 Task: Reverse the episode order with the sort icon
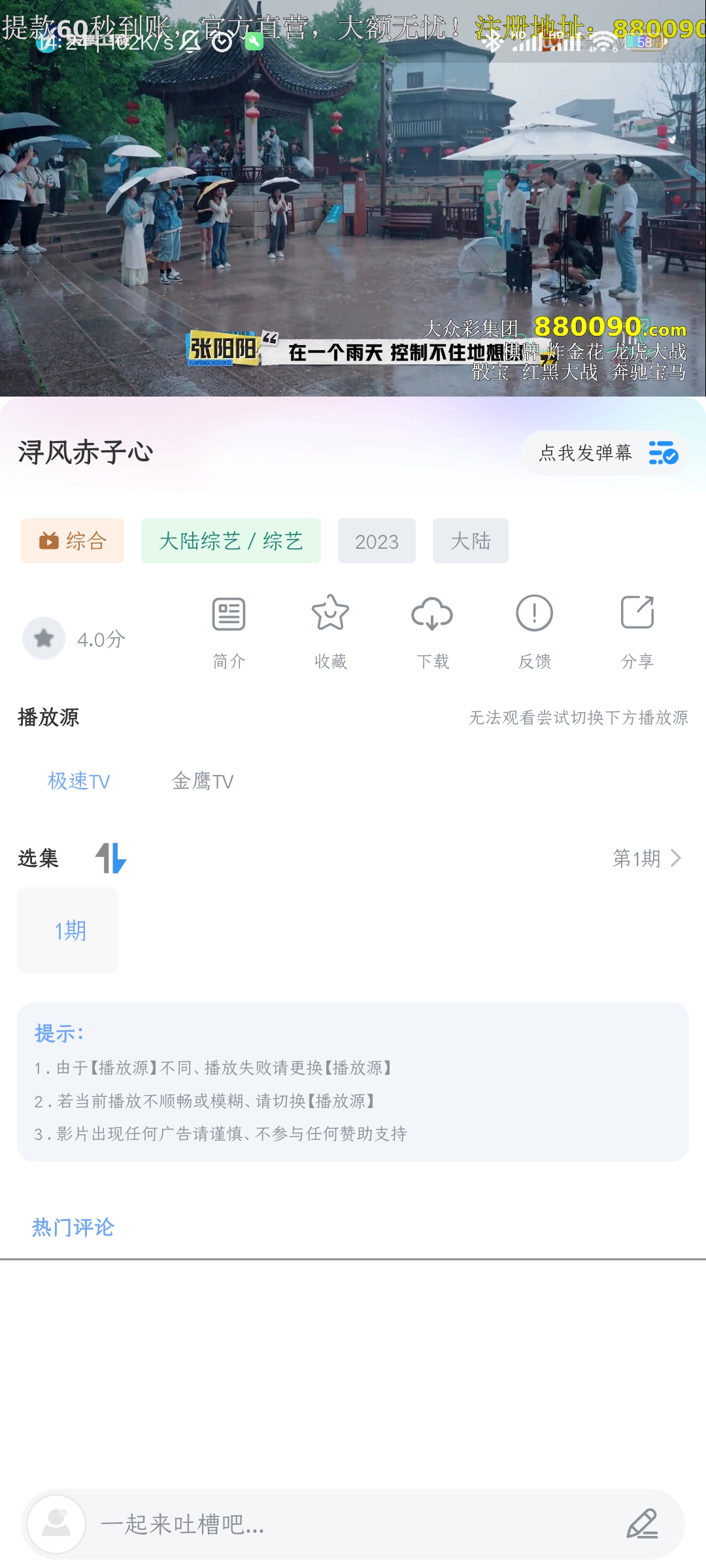(110, 858)
